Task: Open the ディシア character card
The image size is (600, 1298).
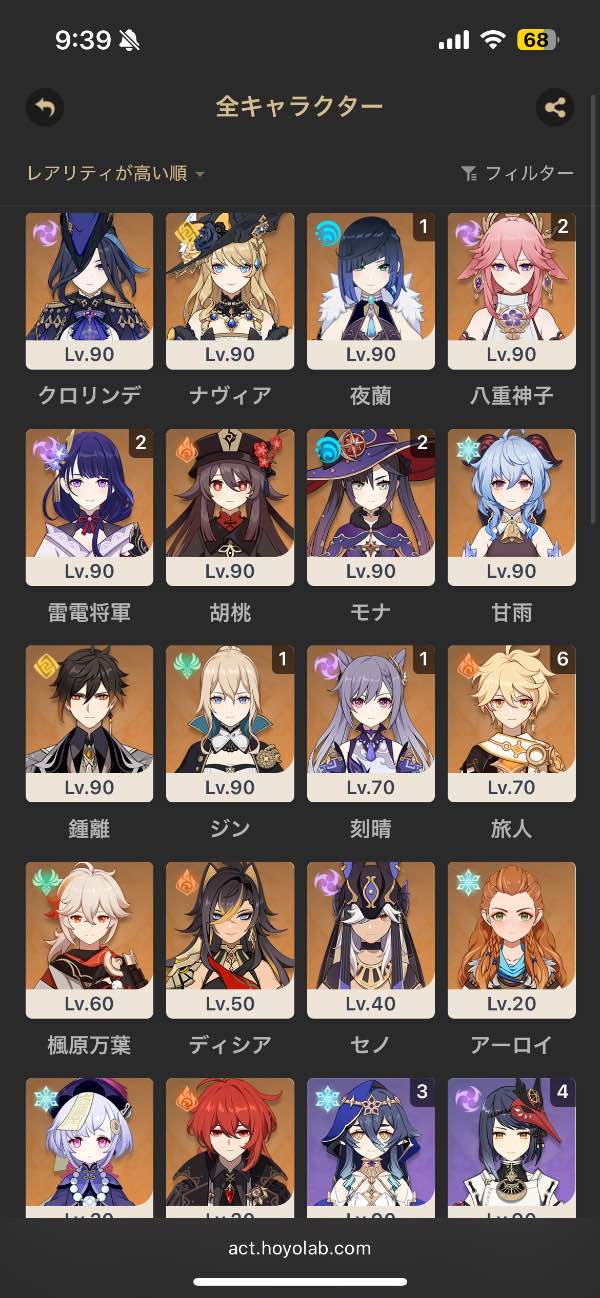Action: coord(230,940)
